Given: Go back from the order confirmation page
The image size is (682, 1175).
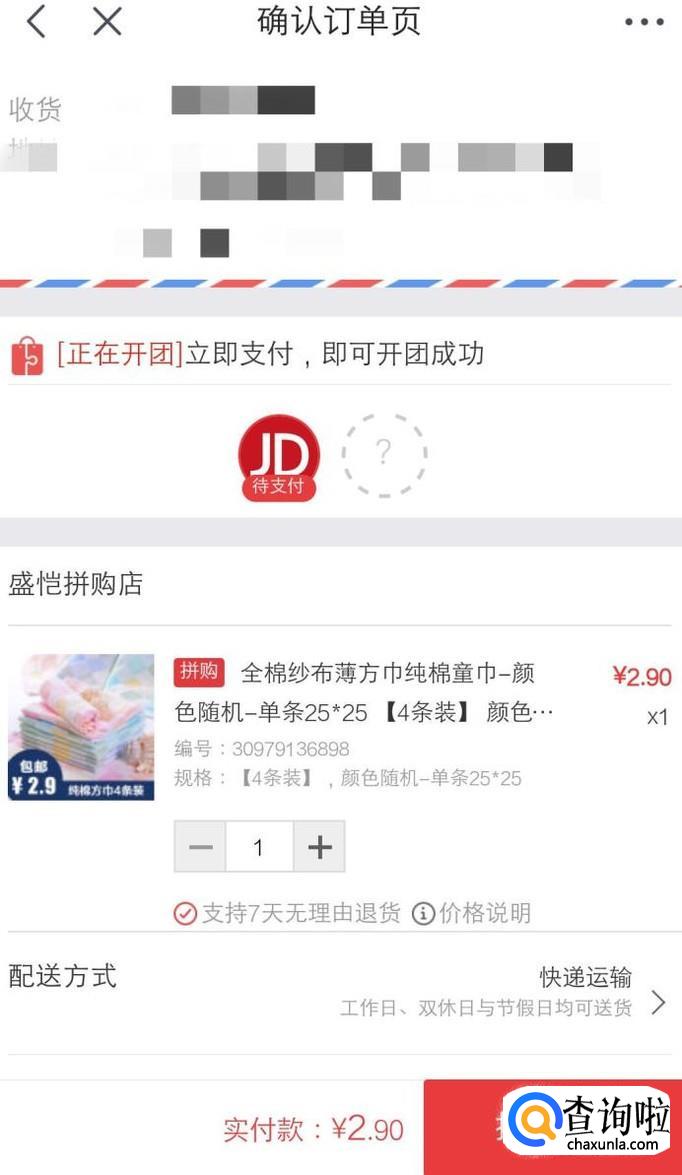Looking at the screenshot, I should click(x=36, y=22).
